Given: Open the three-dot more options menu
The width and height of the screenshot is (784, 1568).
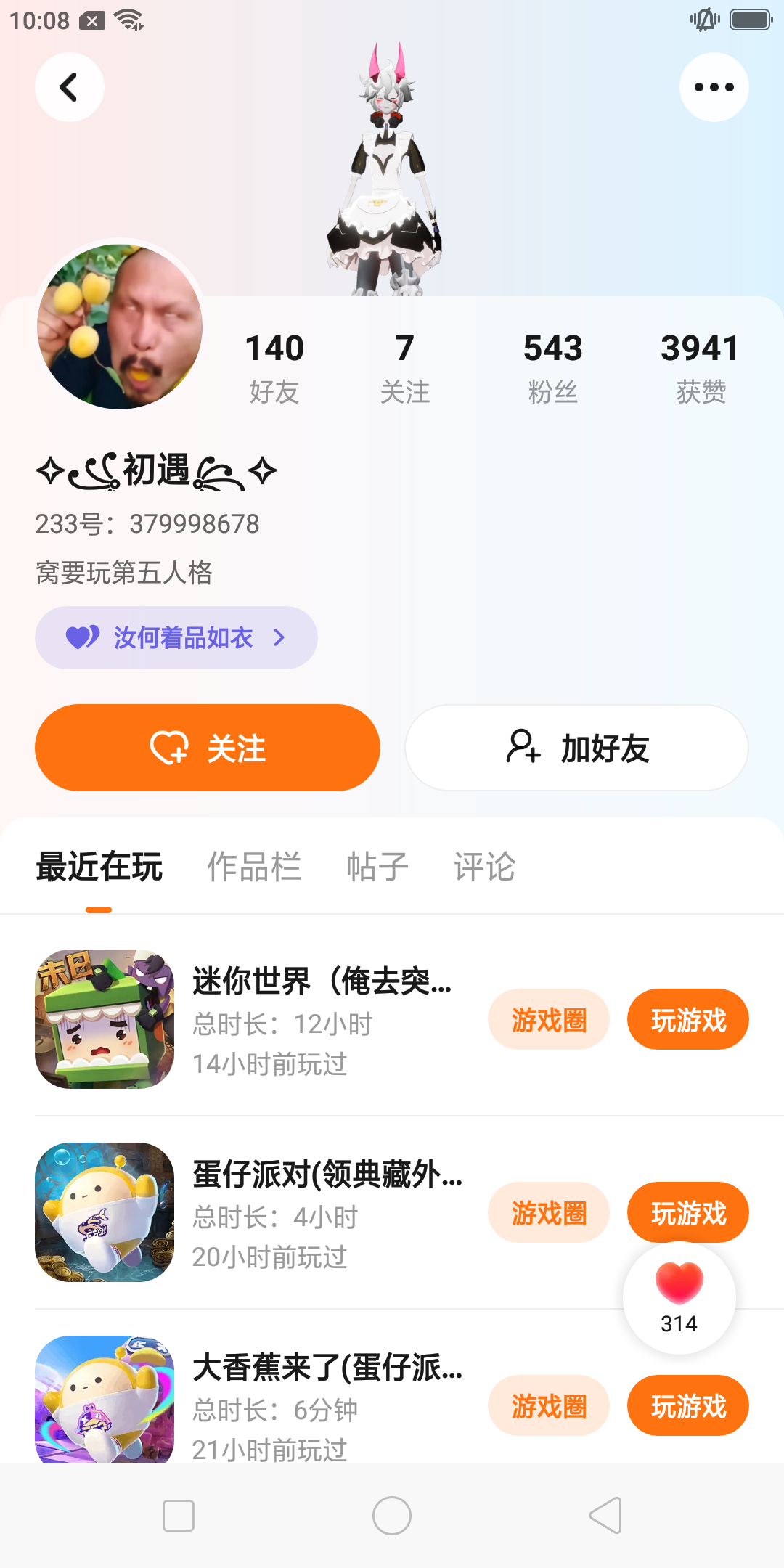Looking at the screenshot, I should point(714,87).
